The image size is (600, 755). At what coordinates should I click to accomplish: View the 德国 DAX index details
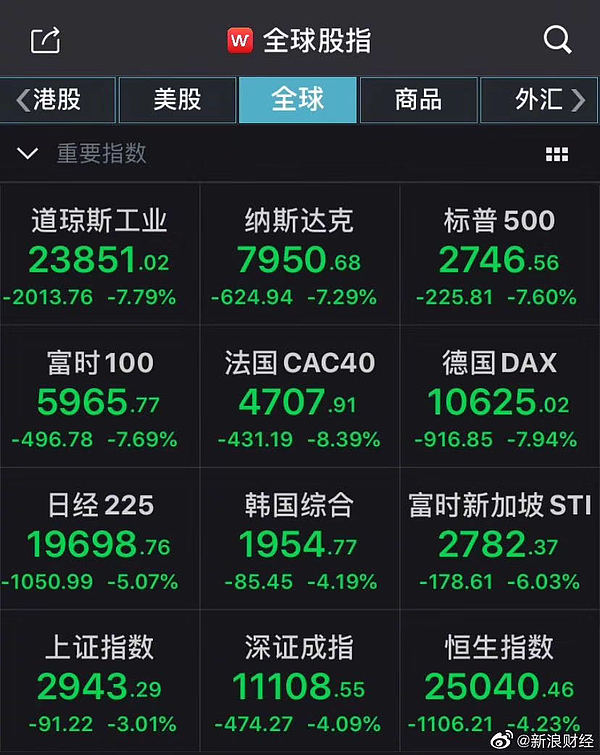tap(499, 398)
